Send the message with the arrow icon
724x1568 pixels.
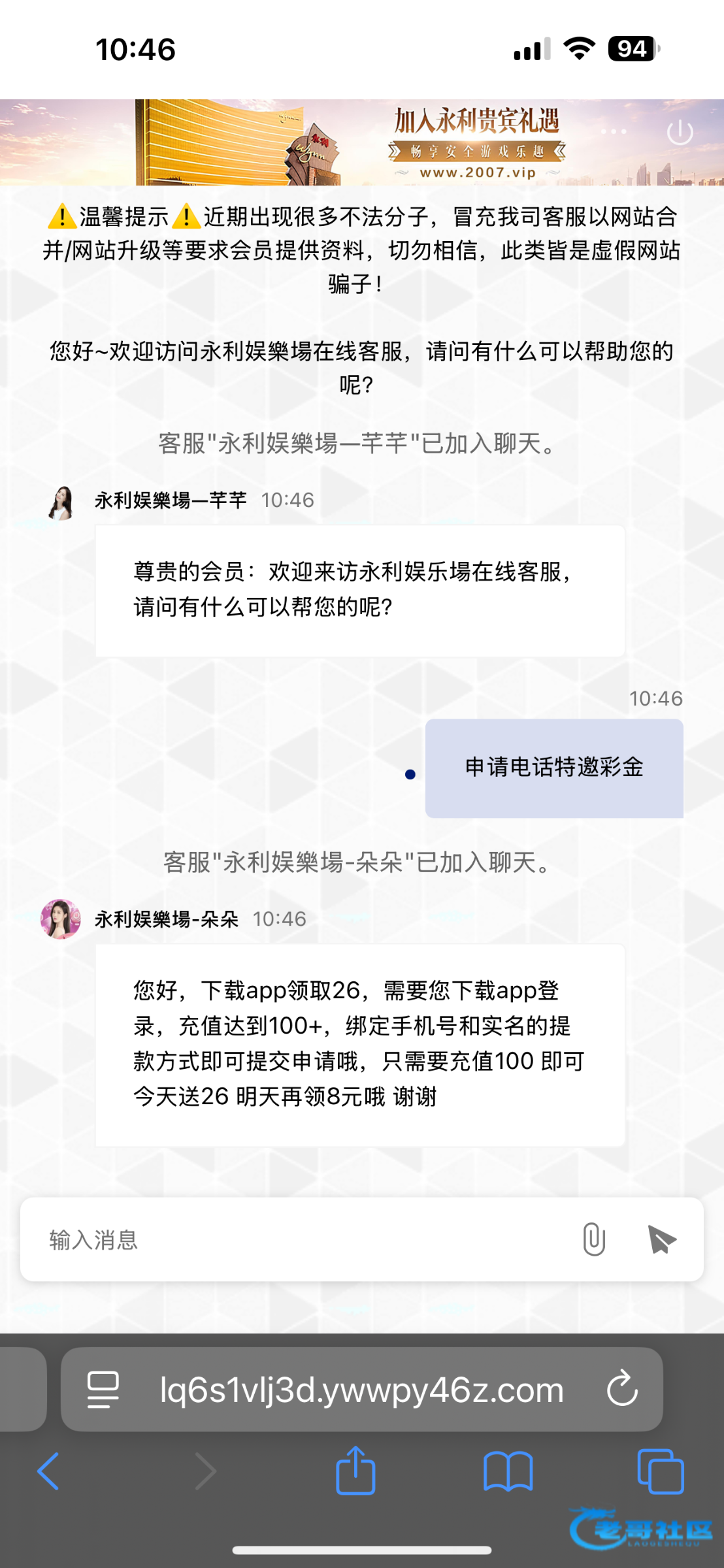tap(661, 1239)
